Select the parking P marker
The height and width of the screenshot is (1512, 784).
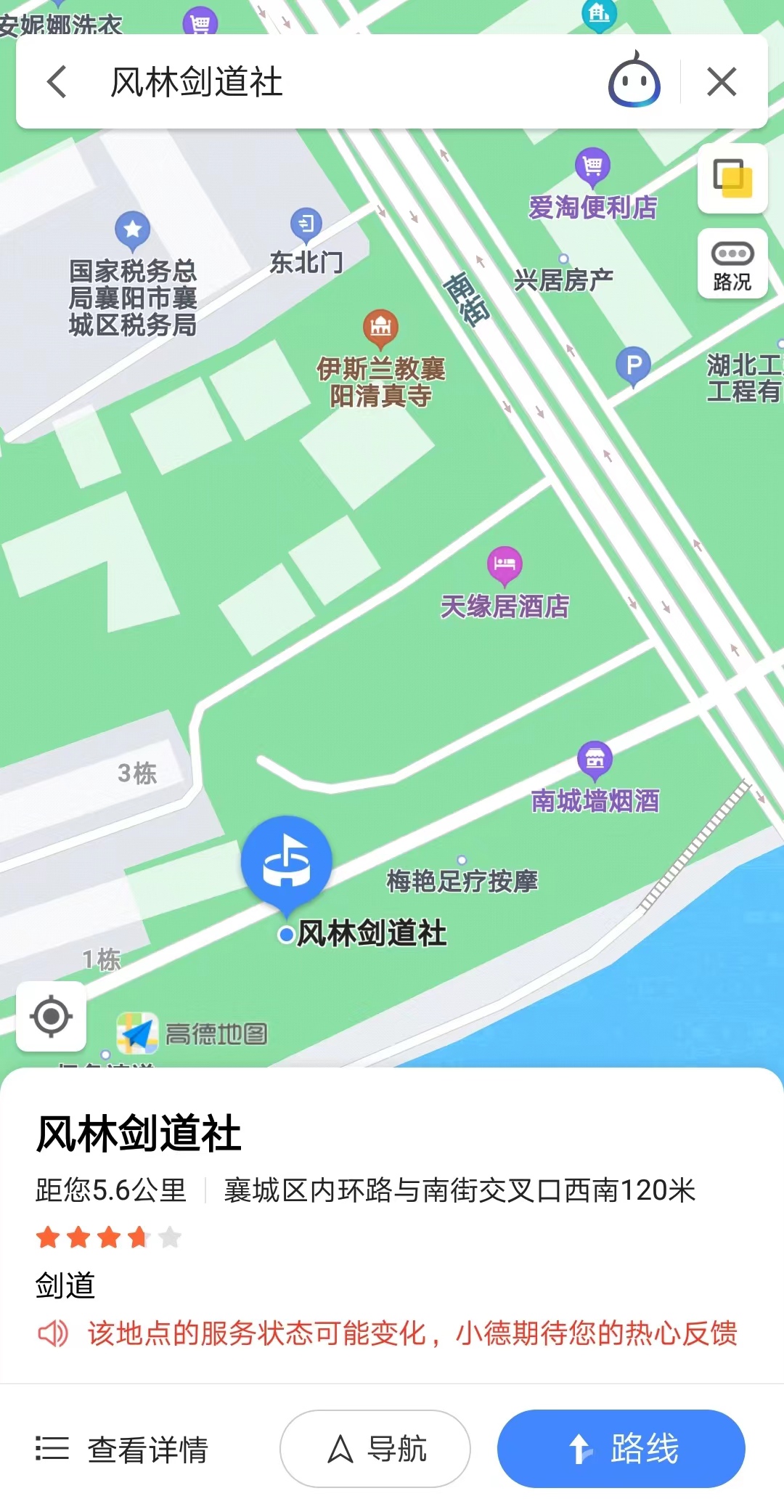click(633, 367)
